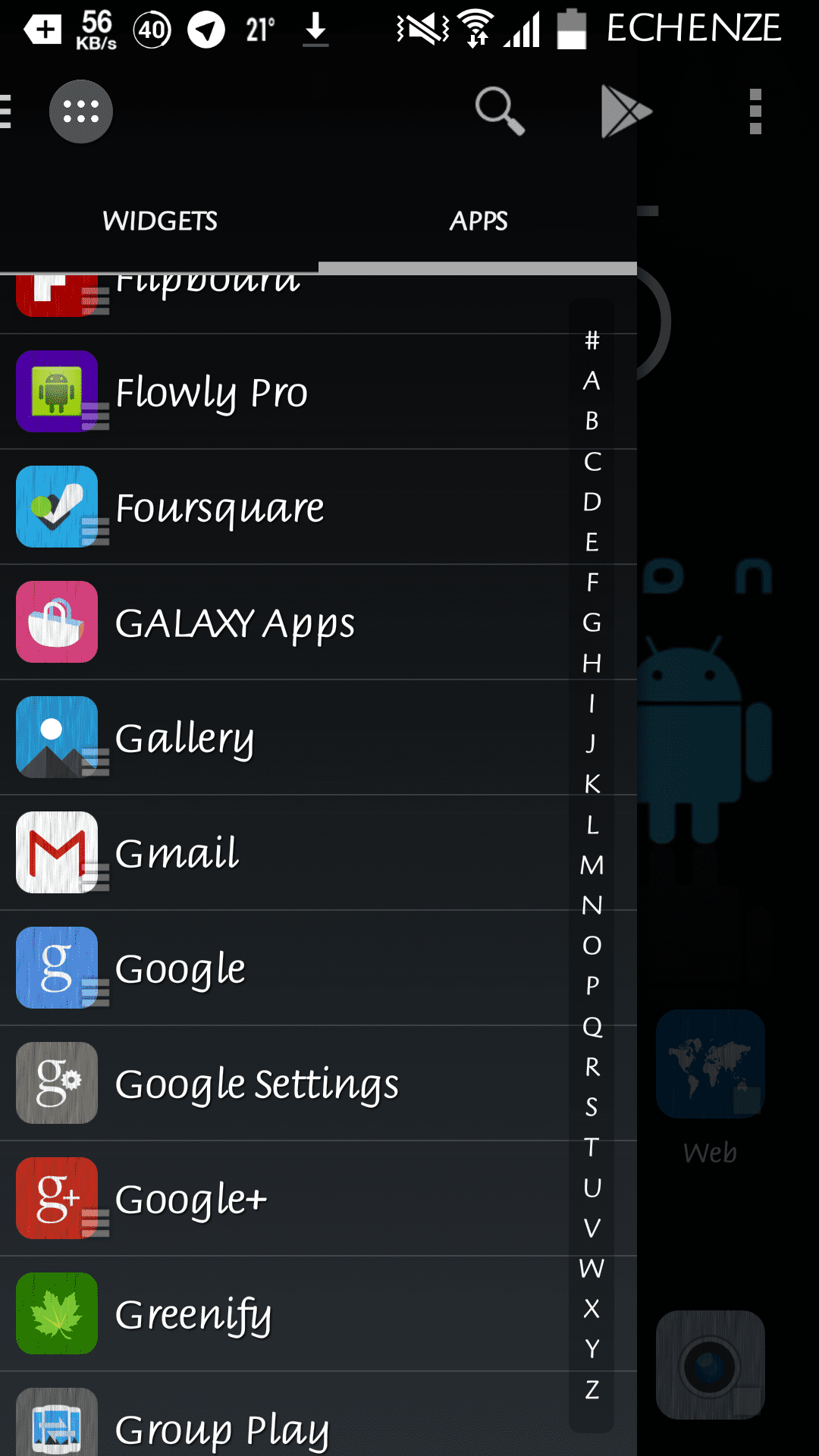Open Foursquare
The image size is (819, 1456).
284,507
